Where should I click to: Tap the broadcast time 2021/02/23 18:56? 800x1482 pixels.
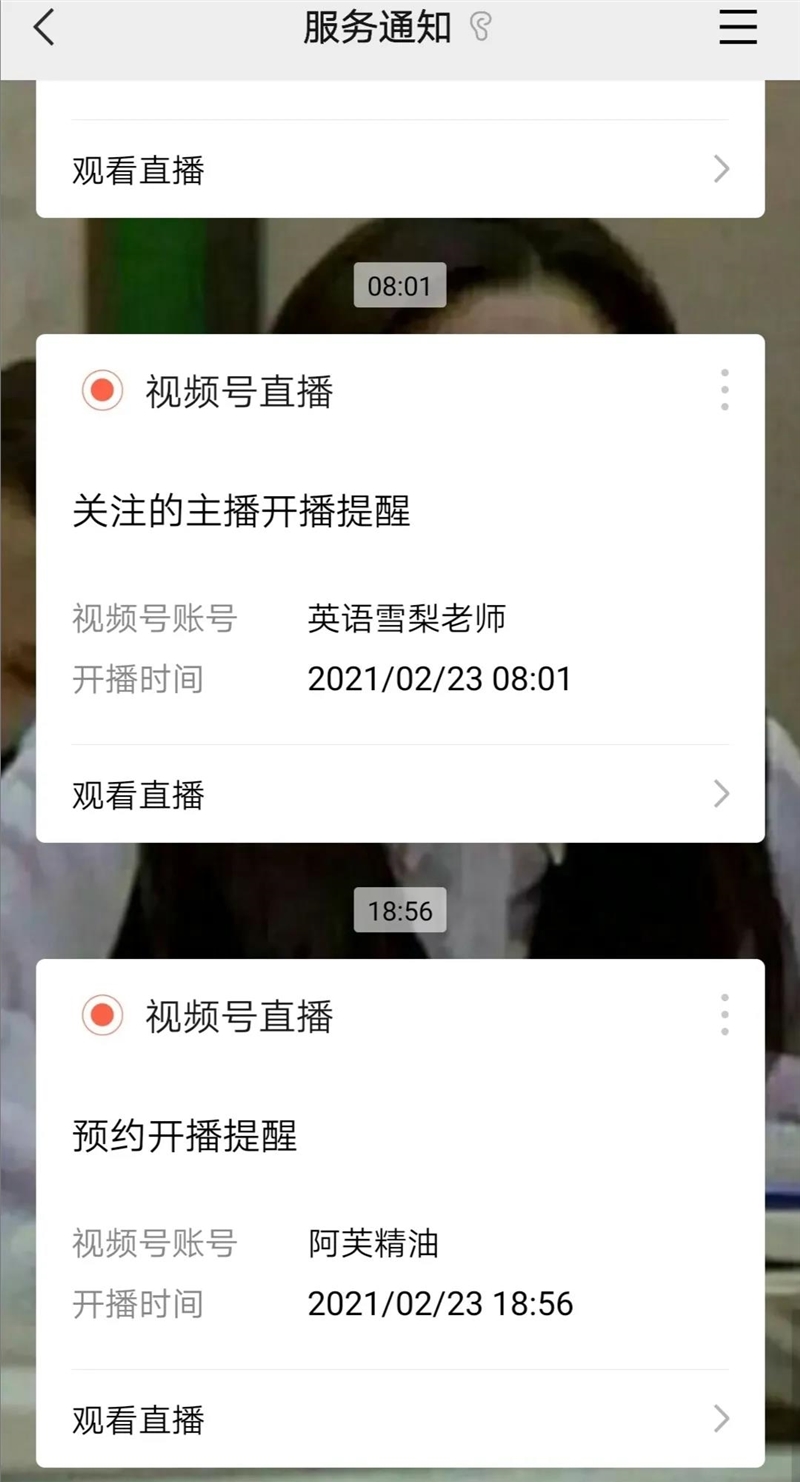(441, 1303)
